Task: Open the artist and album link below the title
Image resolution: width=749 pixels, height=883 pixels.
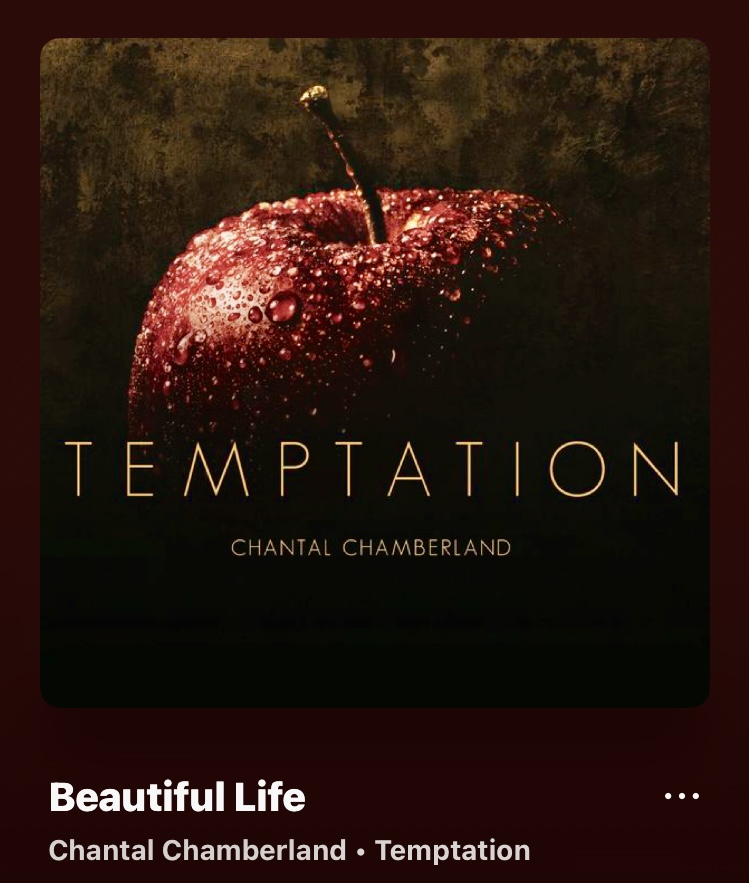Action: point(289,851)
